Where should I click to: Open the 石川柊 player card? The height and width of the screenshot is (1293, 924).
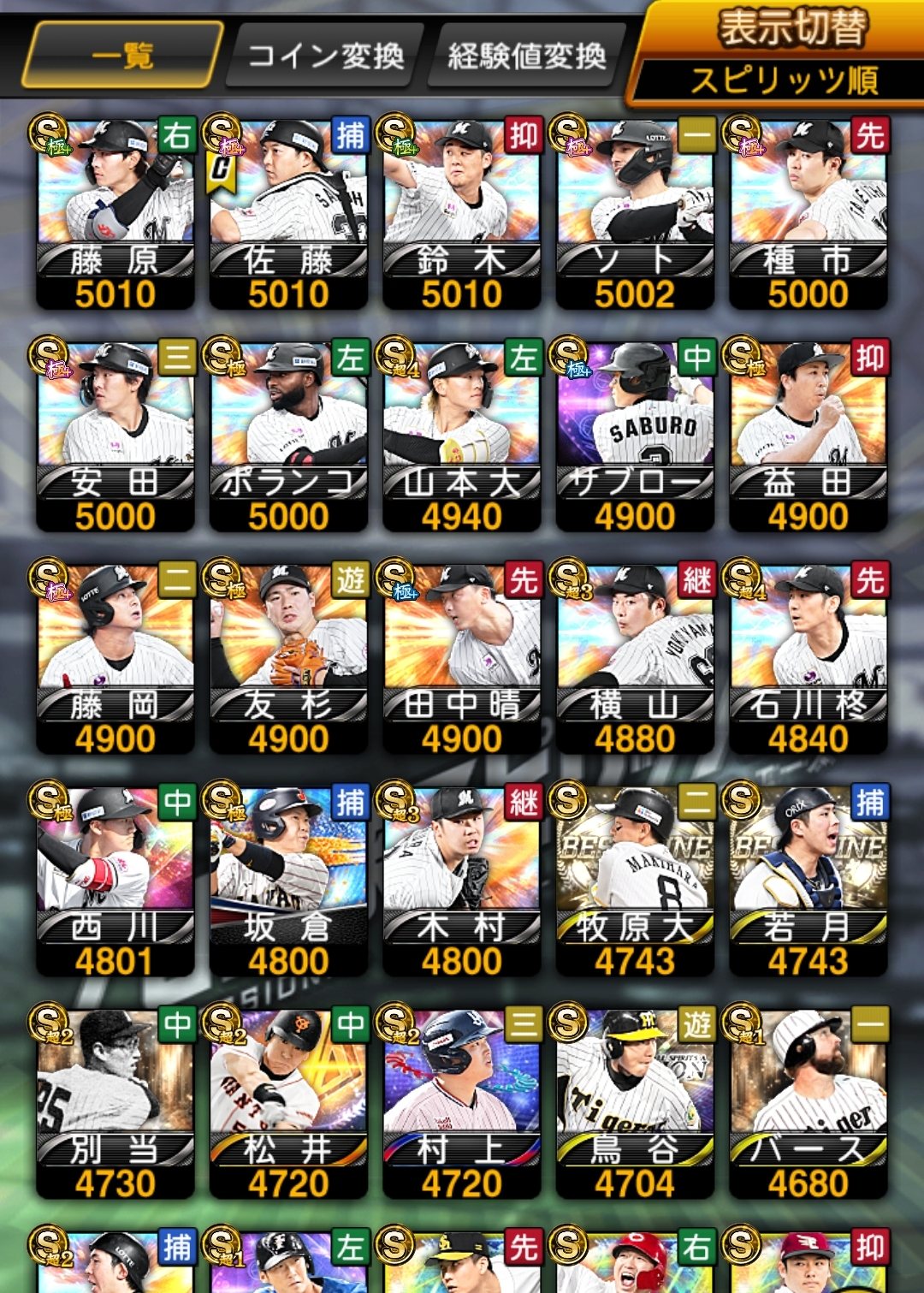click(x=808, y=659)
